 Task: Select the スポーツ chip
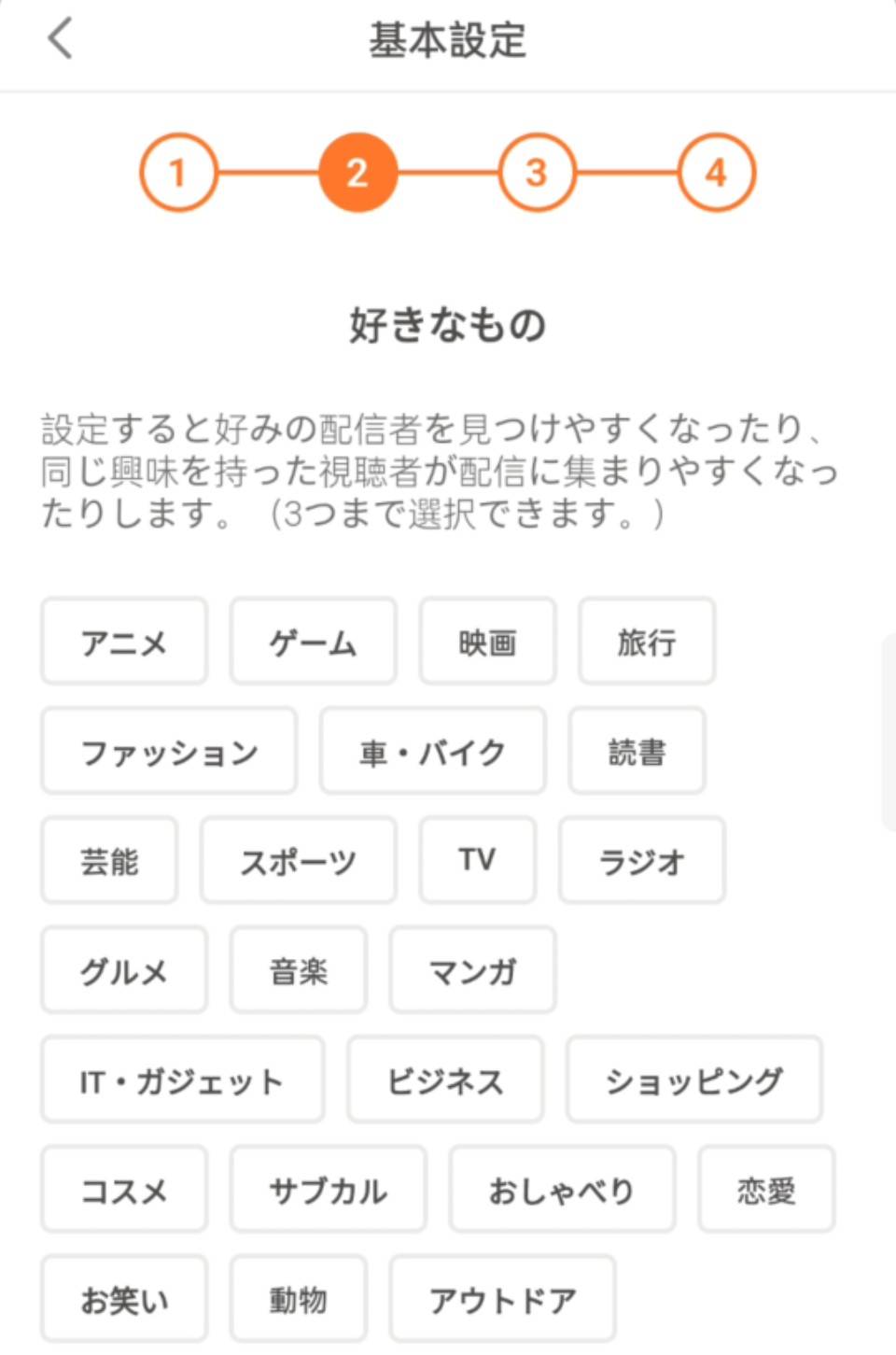click(298, 861)
